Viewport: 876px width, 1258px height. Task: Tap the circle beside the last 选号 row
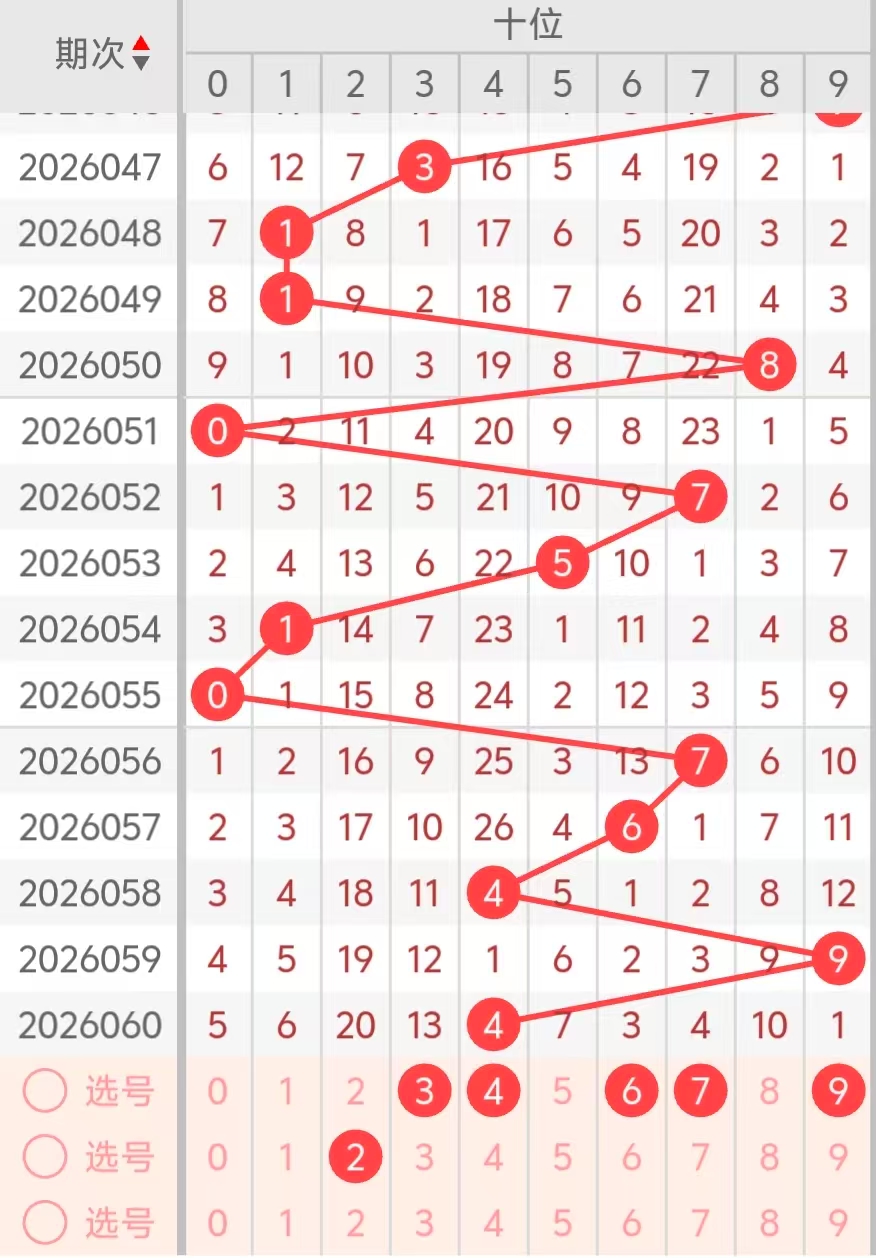45,1222
